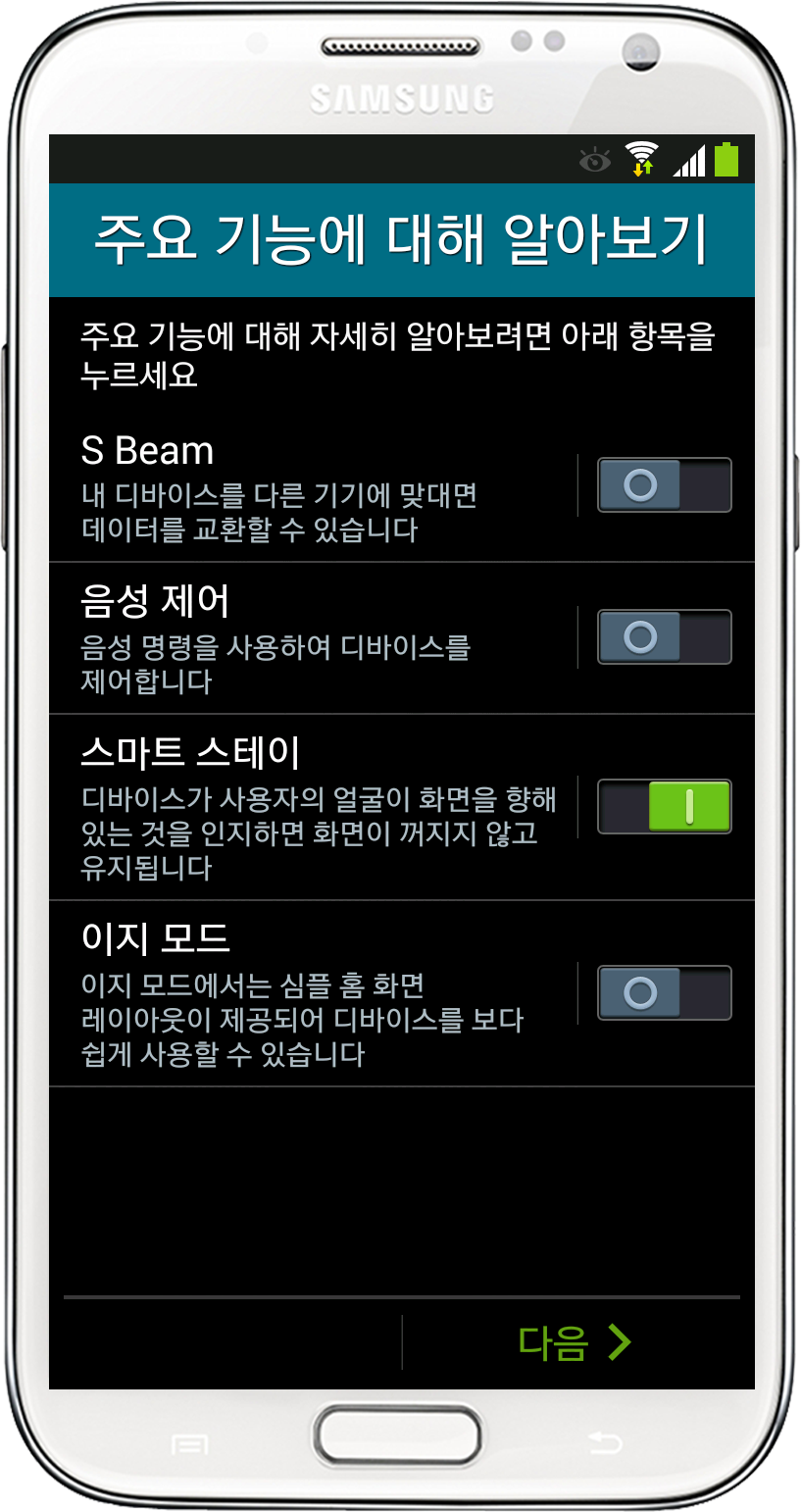Disable the 스마트 스테이 switch
Image resolution: width=801 pixels, height=1512 pixels.
(x=664, y=806)
